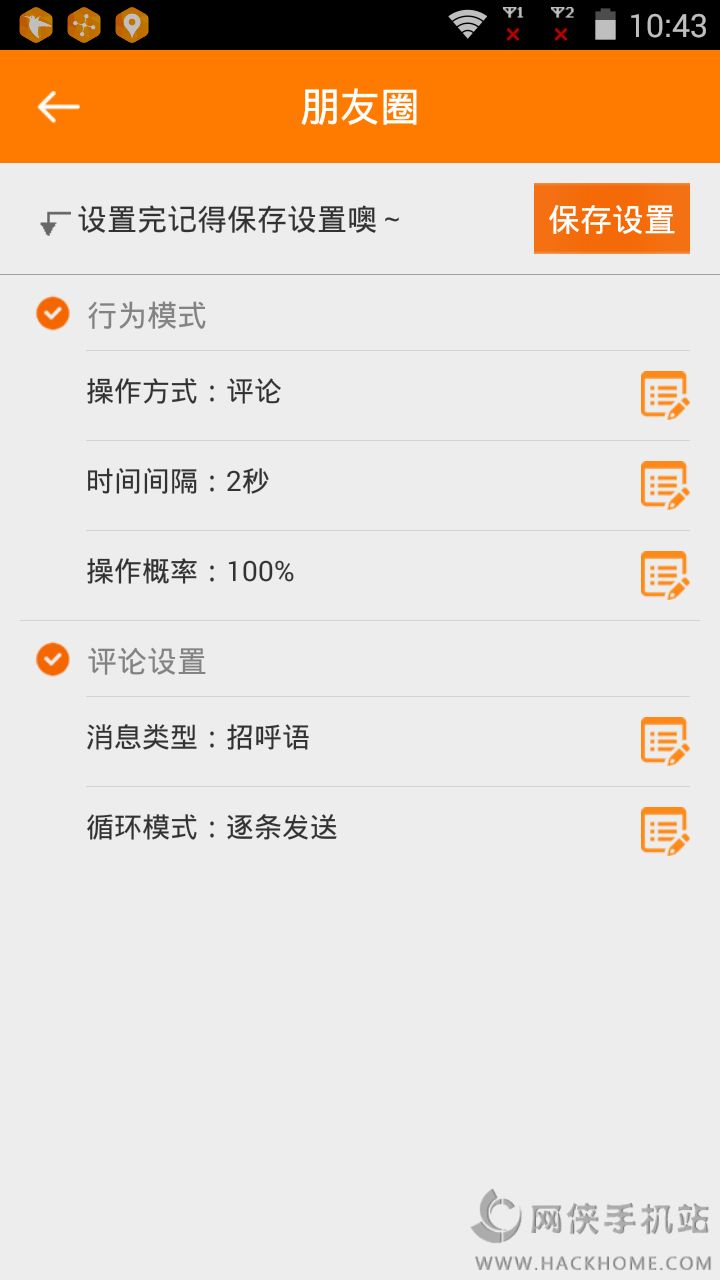The height and width of the screenshot is (1280, 720).
Task: Toggle the 行为模式 checkbox
Action: click(x=53, y=314)
